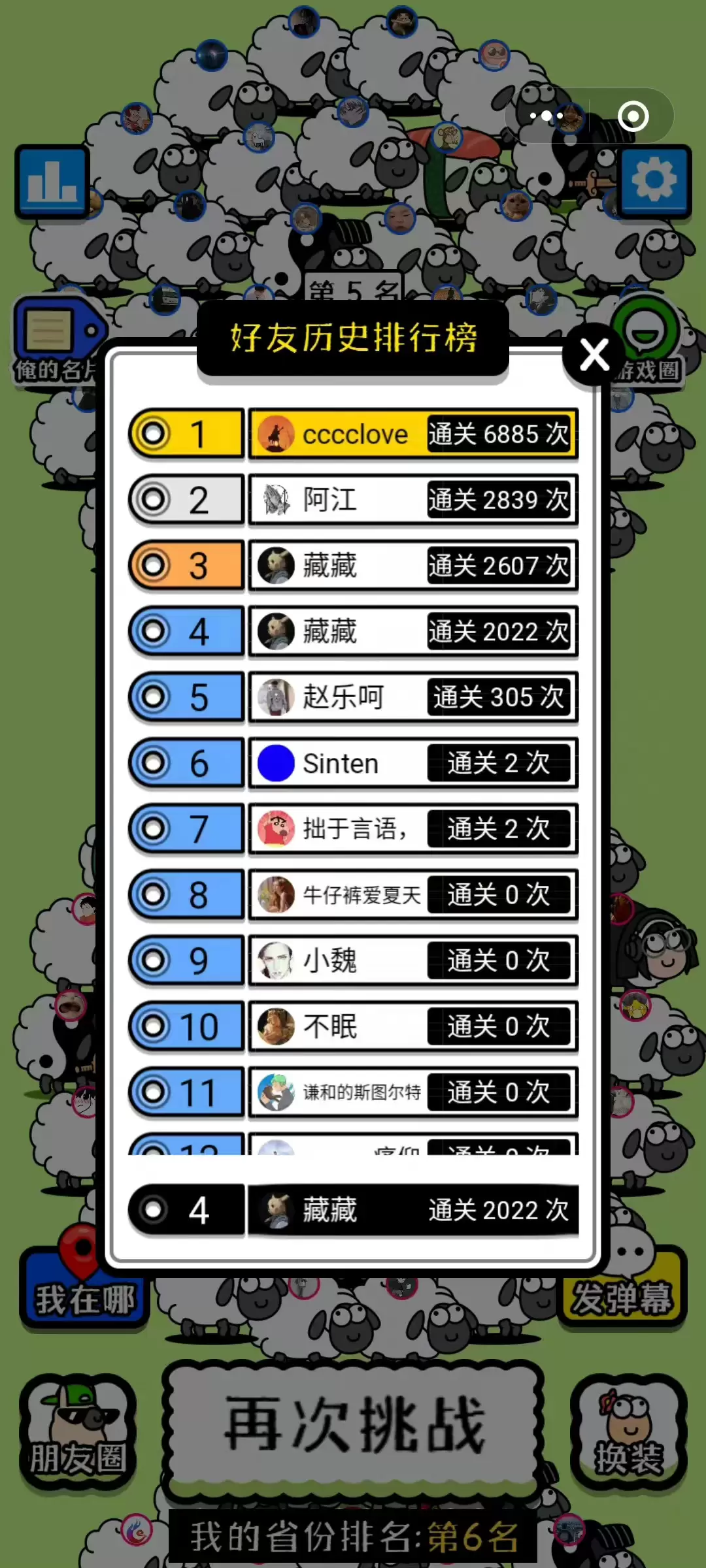This screenshot has height=1568, width=706.
Task: Select 赵乐呵's ranking row
Action: pyautogui.click(x=412, y=697)
